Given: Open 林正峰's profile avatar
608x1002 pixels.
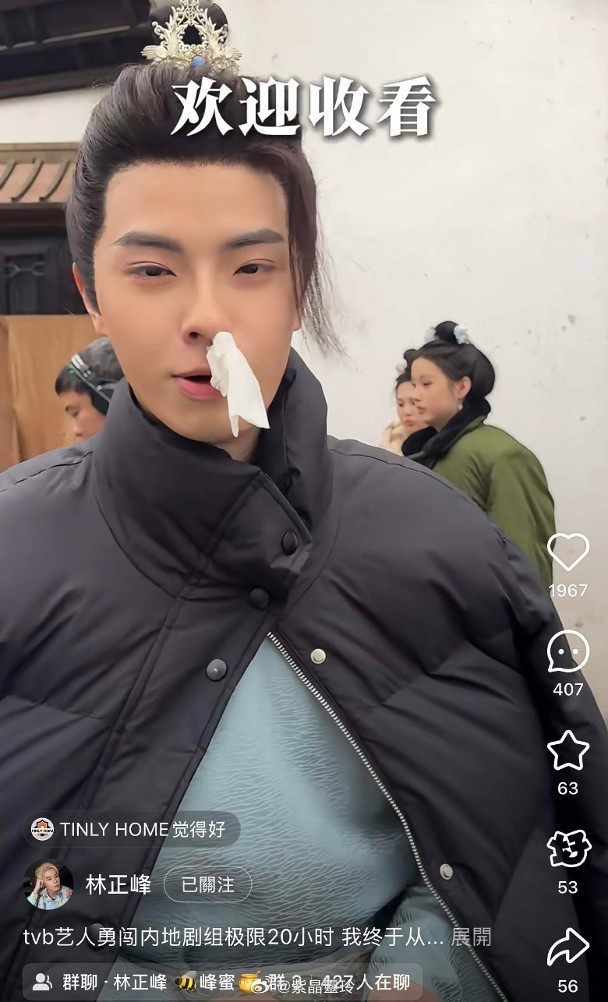Looking at the screenshot, I should click(x=48, y=884).
